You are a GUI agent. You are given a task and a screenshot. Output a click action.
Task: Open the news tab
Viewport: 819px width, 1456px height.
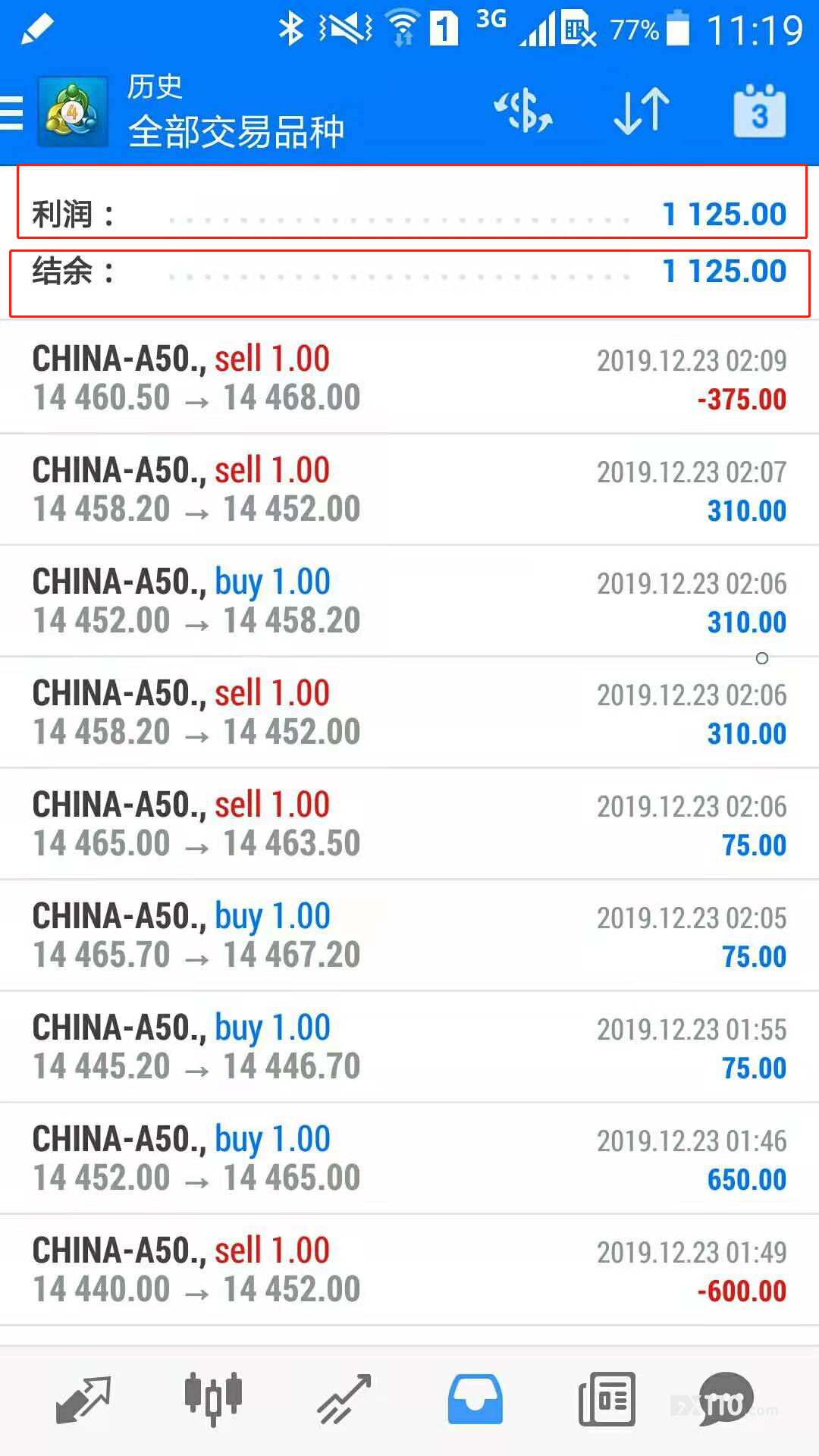tap(606, 1400)
